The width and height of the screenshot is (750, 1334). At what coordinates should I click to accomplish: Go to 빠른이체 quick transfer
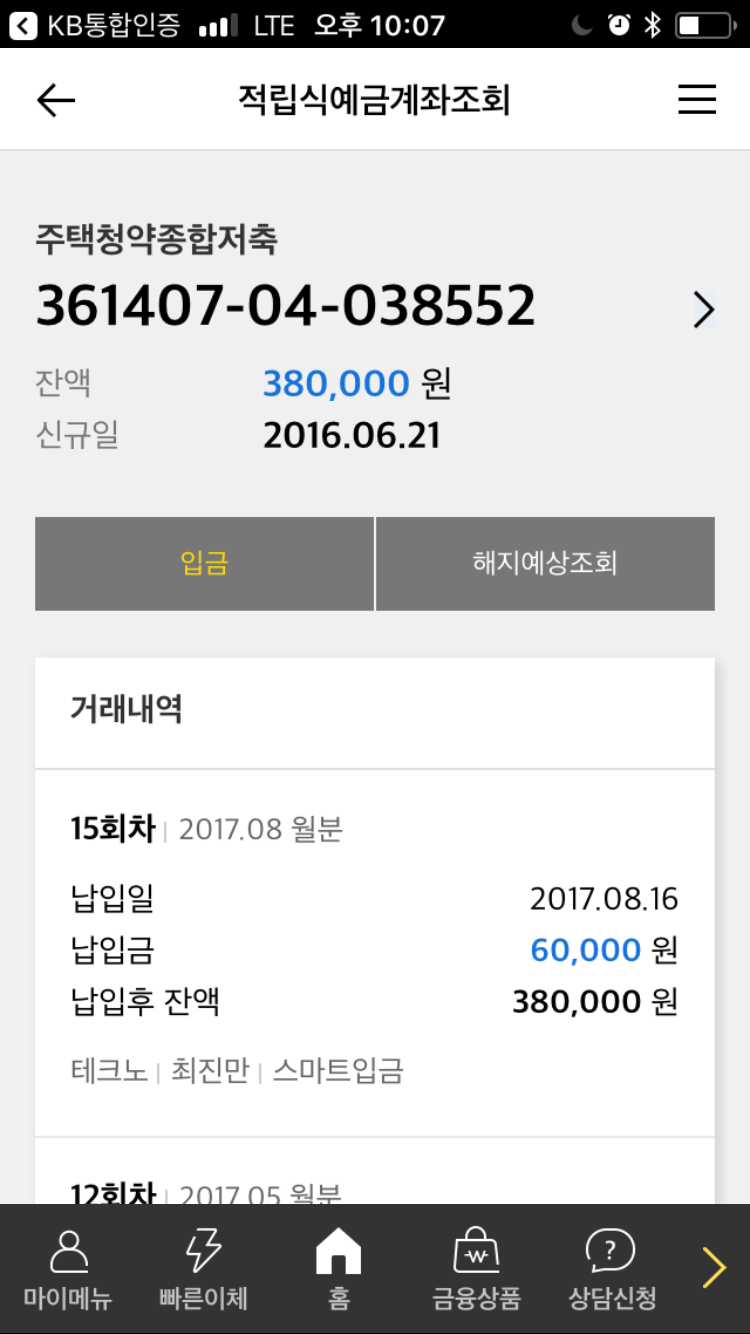(203, 1270)
